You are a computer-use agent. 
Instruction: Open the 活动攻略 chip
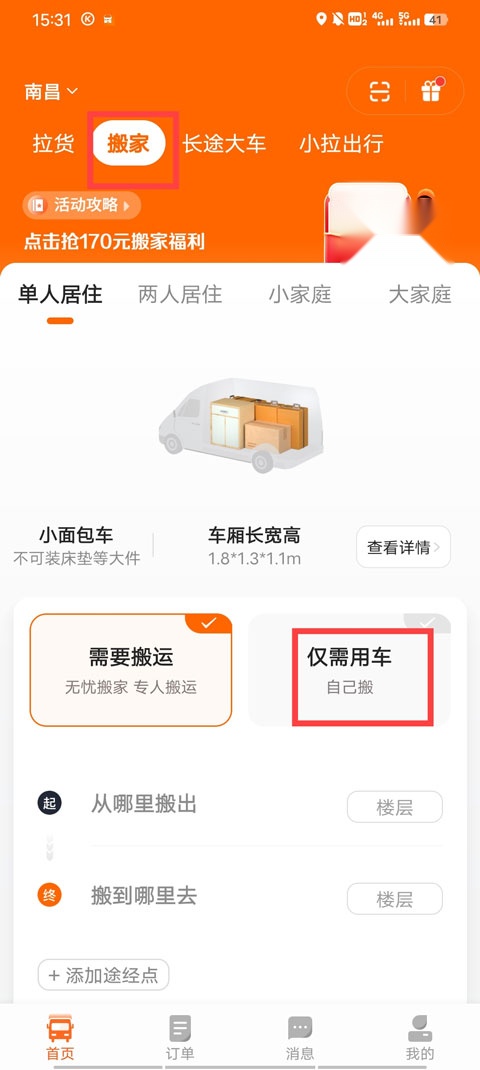pos(81,205)
